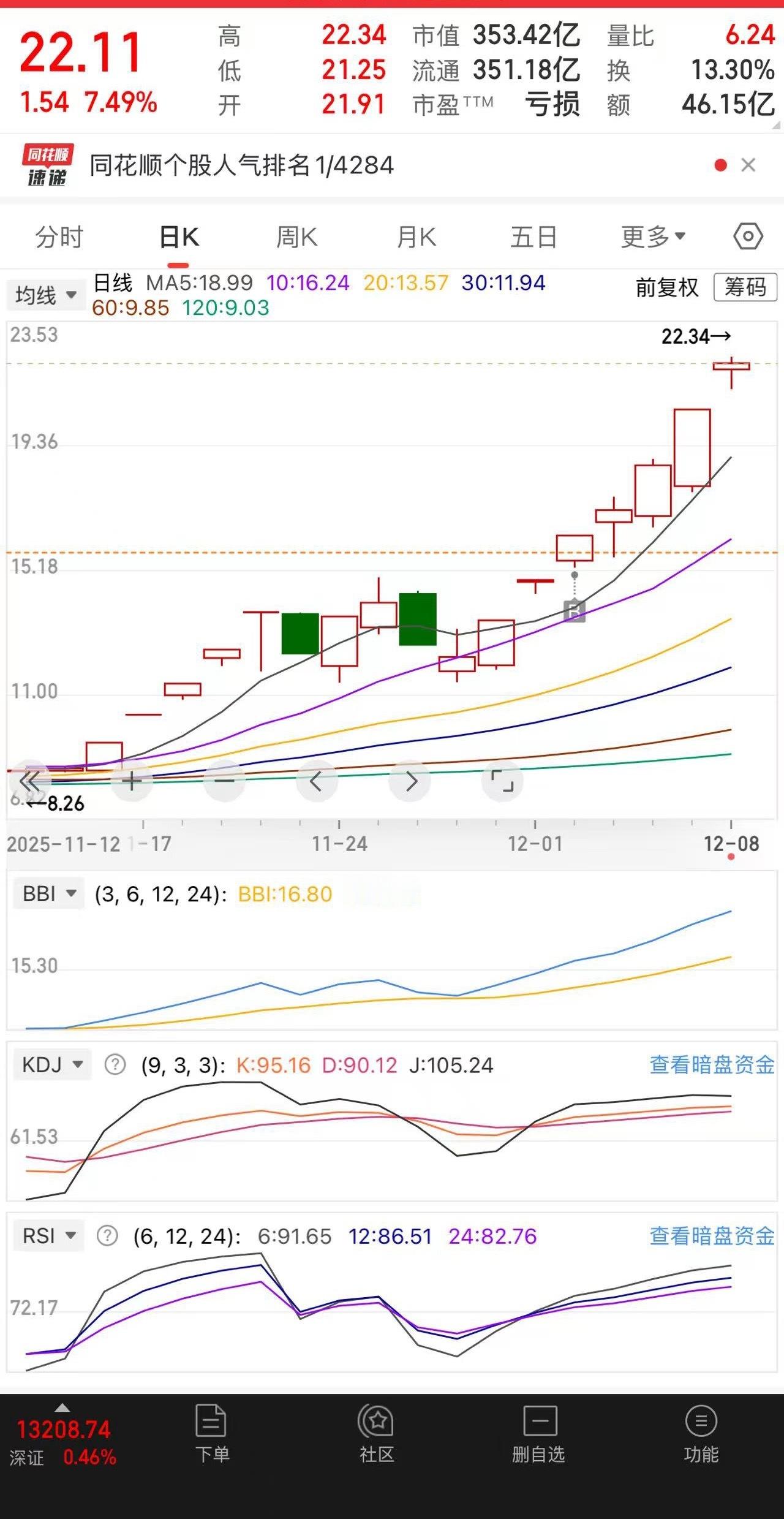Select the 周K weekly chart tab

(296, 237)
